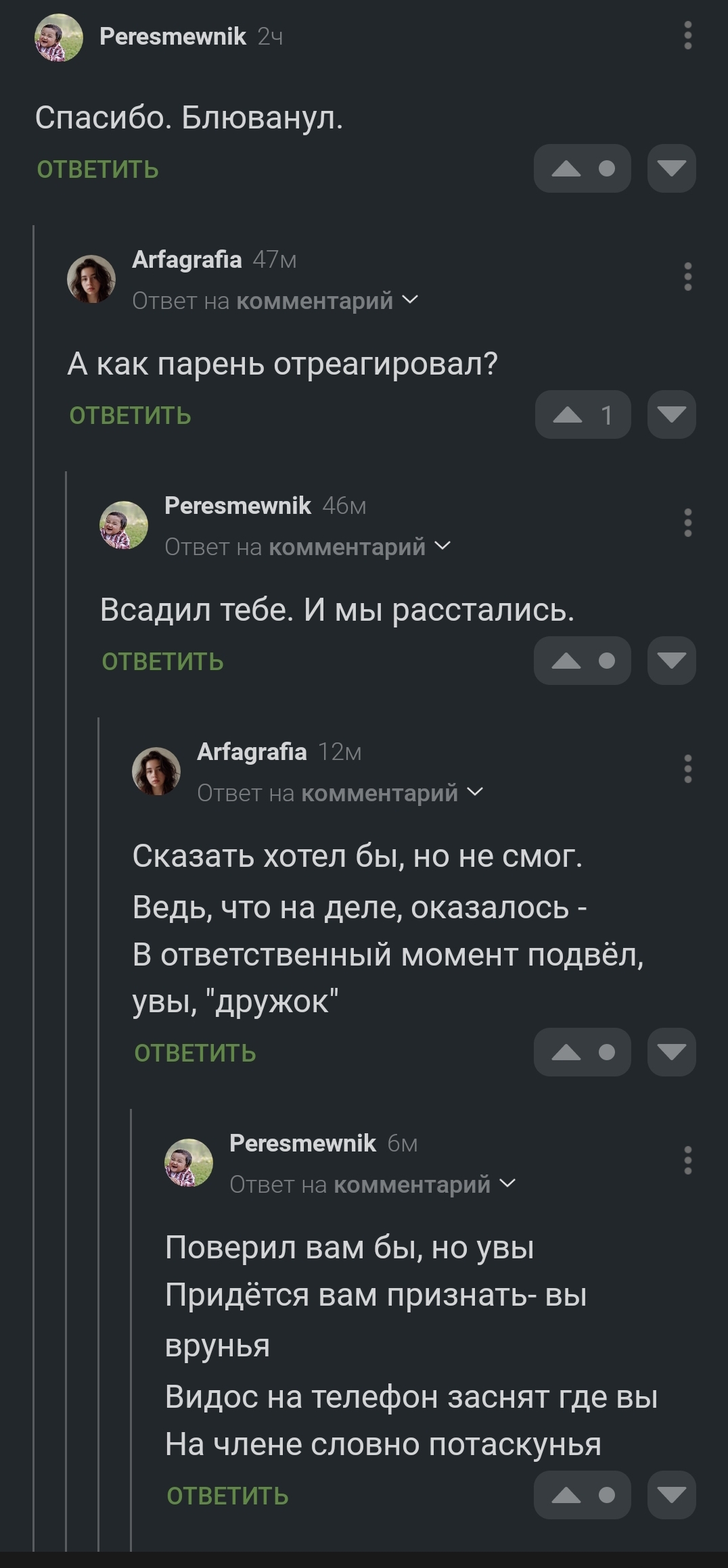Open overflow menu of the 2ч Peresmewnik comment
Image resolution: width=728 pixels, height=1568 pixels.
(x=687, y=35)
